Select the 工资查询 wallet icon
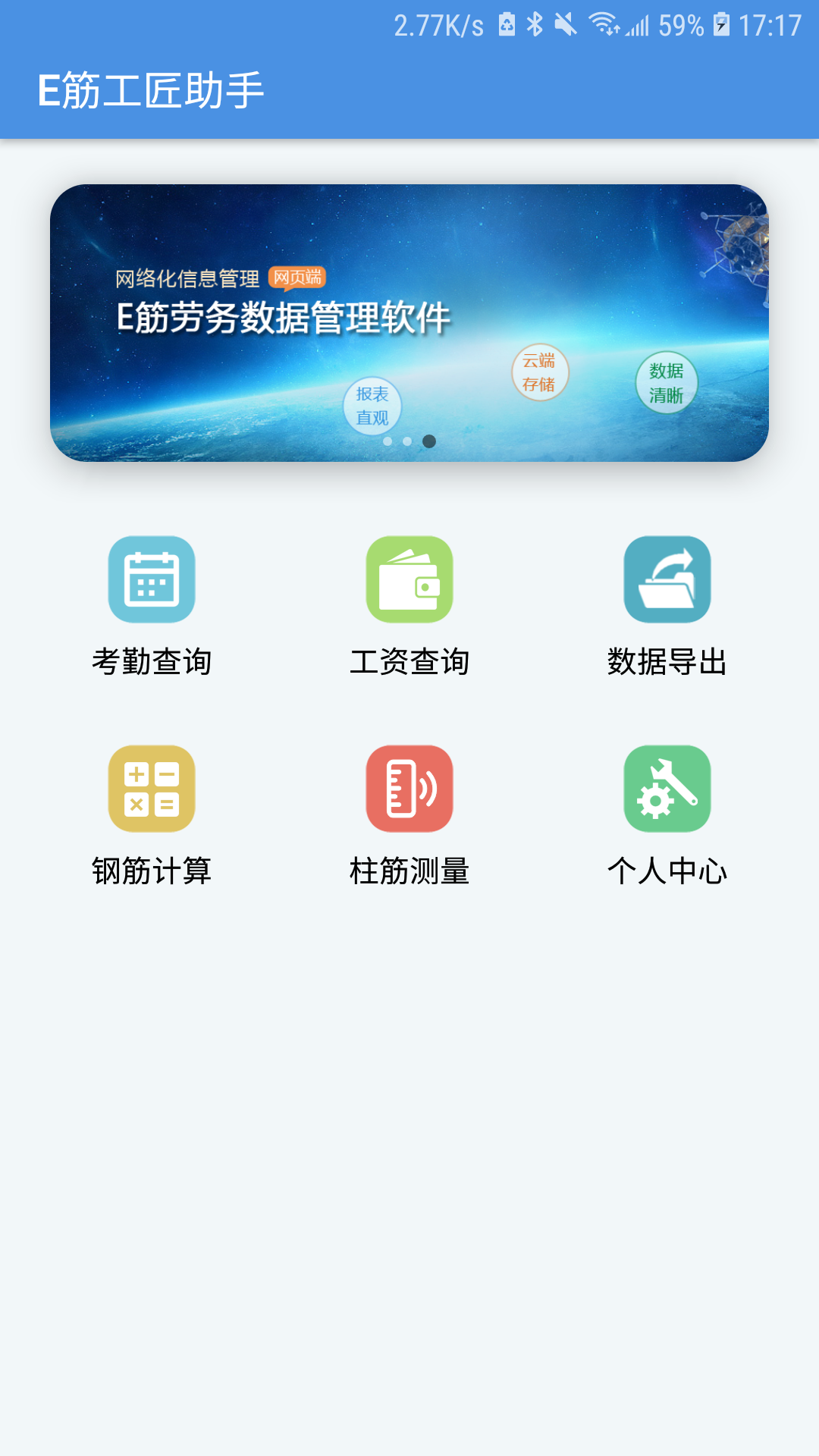Viewport: 819px width, 1456px height. tap(409, 580)
